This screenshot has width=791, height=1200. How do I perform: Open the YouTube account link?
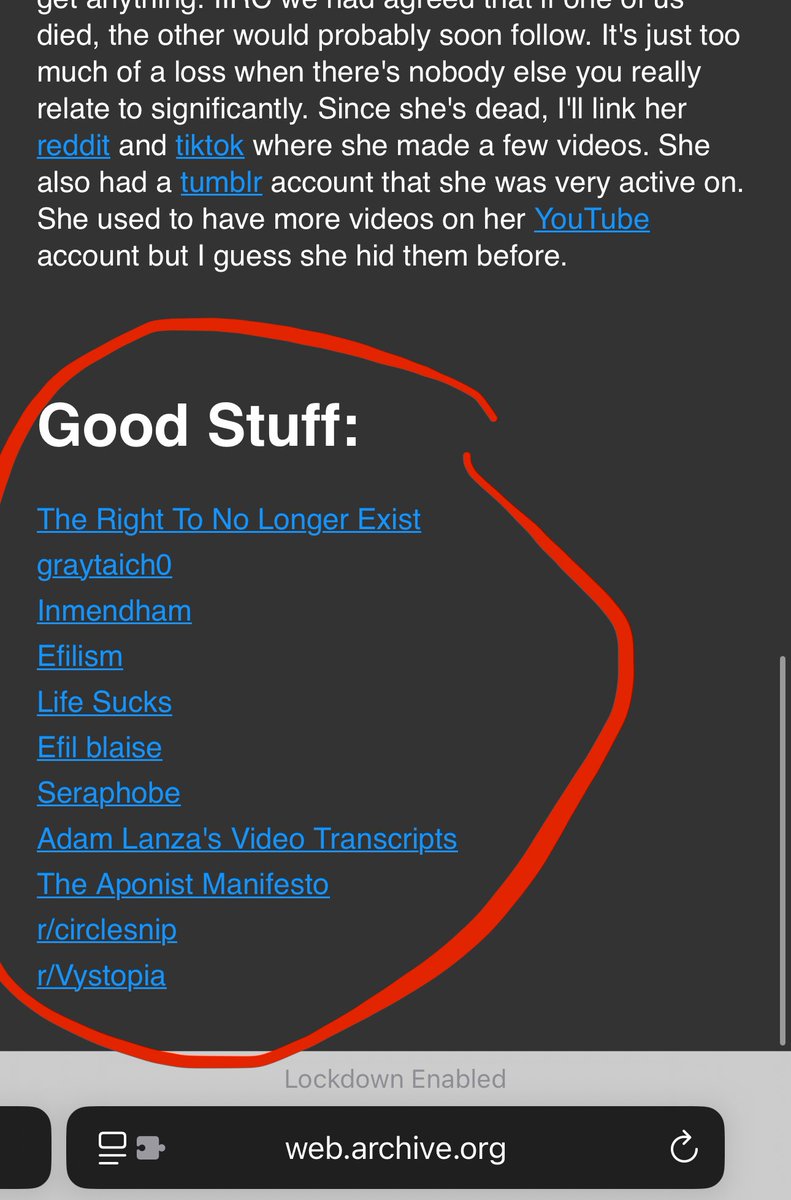(x=591, y=219)
